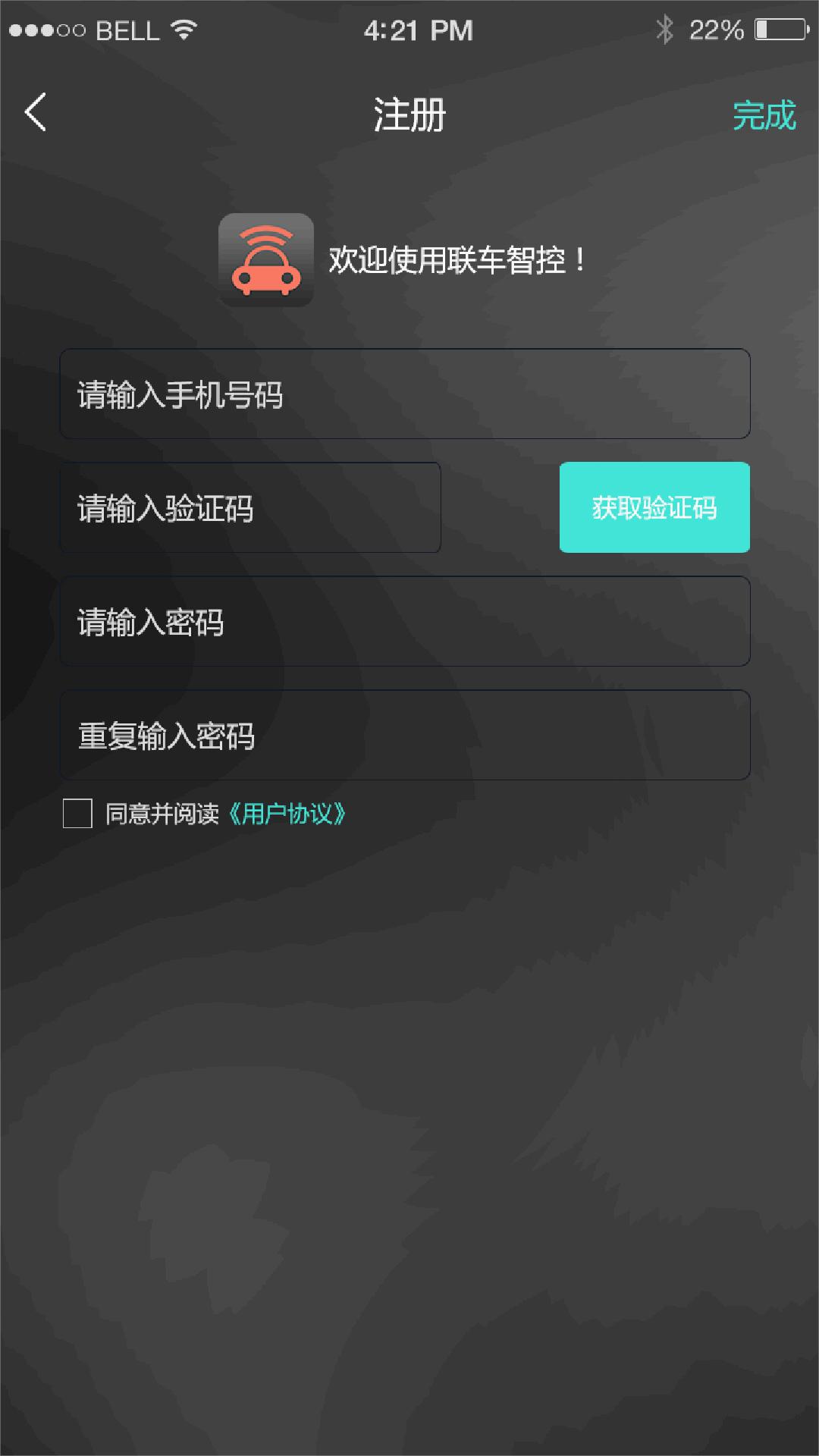This screenshot has width=819, height=1456.
Task: Check the 同意并阅读 agreement checkbox
Action: [x=77, y=814]
